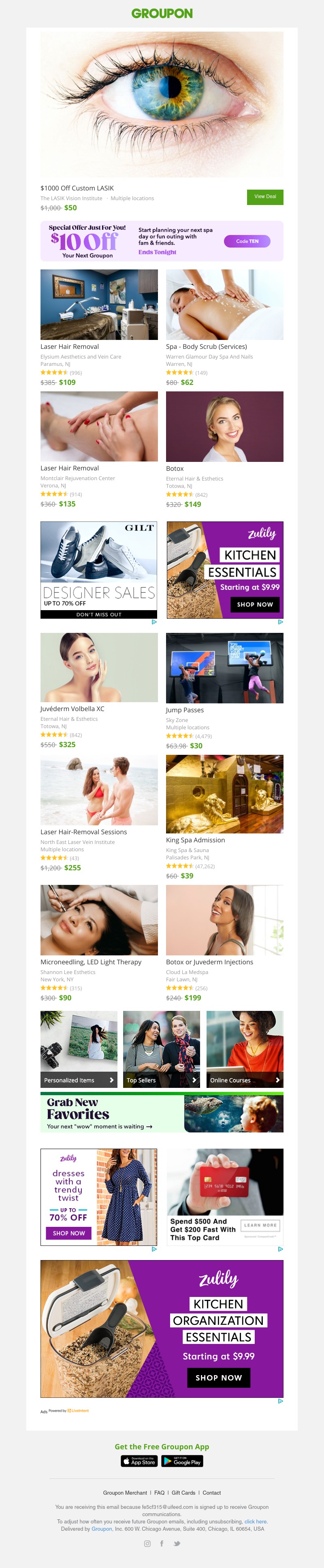
Task: View the Sky Zone Jump Passes deal
Action: [x=185, y=710]
